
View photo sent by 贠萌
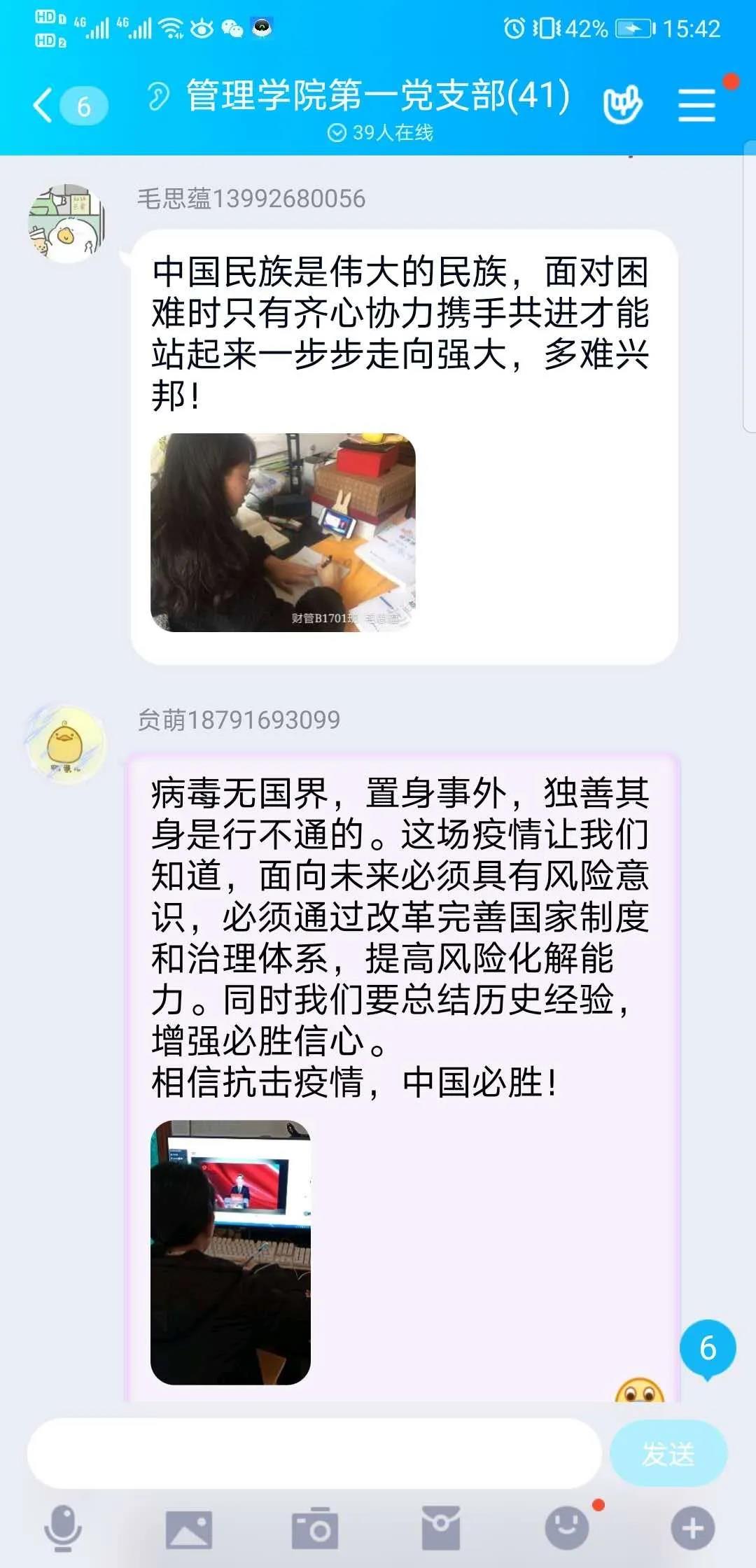point(230,1252)
